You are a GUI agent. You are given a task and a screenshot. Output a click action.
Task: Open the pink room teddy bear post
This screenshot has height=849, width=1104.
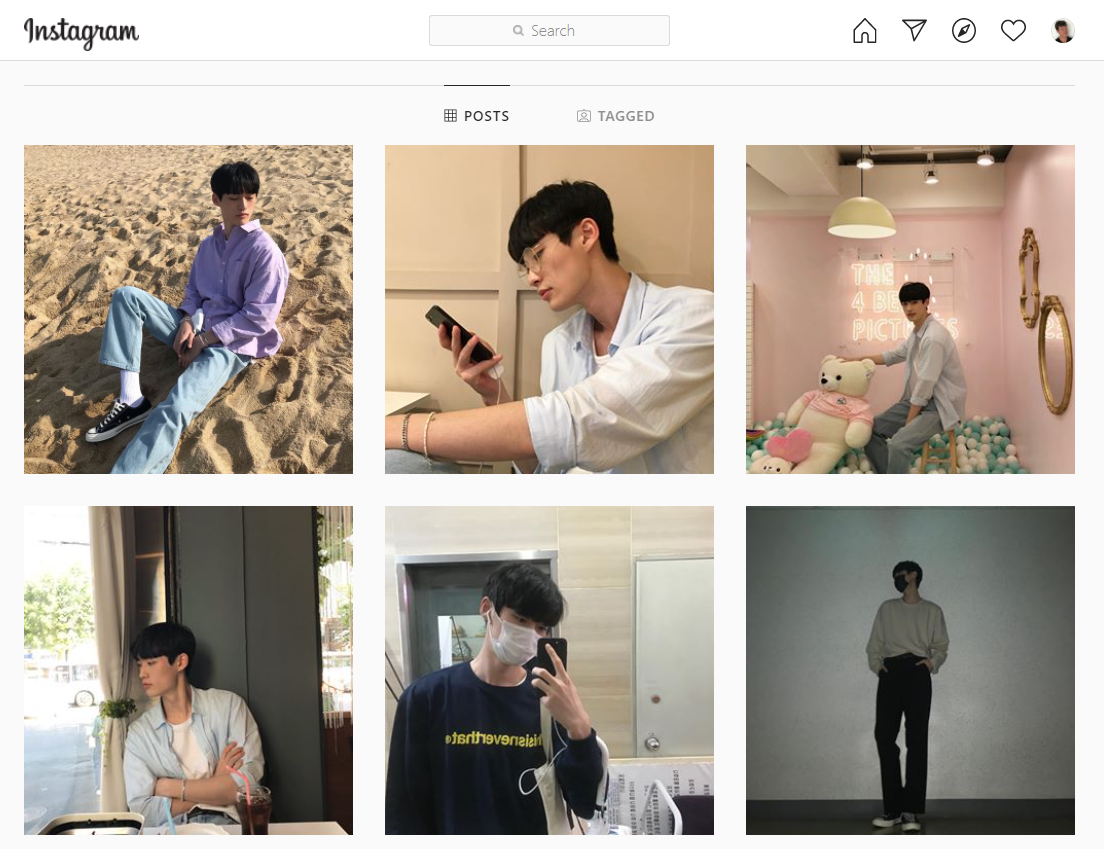(x=910, y=309)
